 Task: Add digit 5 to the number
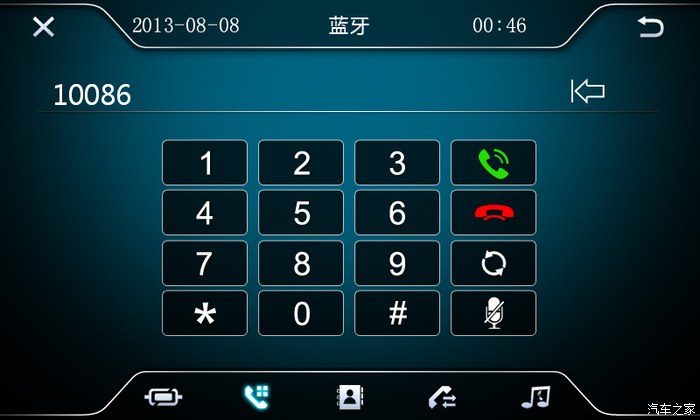point(301,213)
